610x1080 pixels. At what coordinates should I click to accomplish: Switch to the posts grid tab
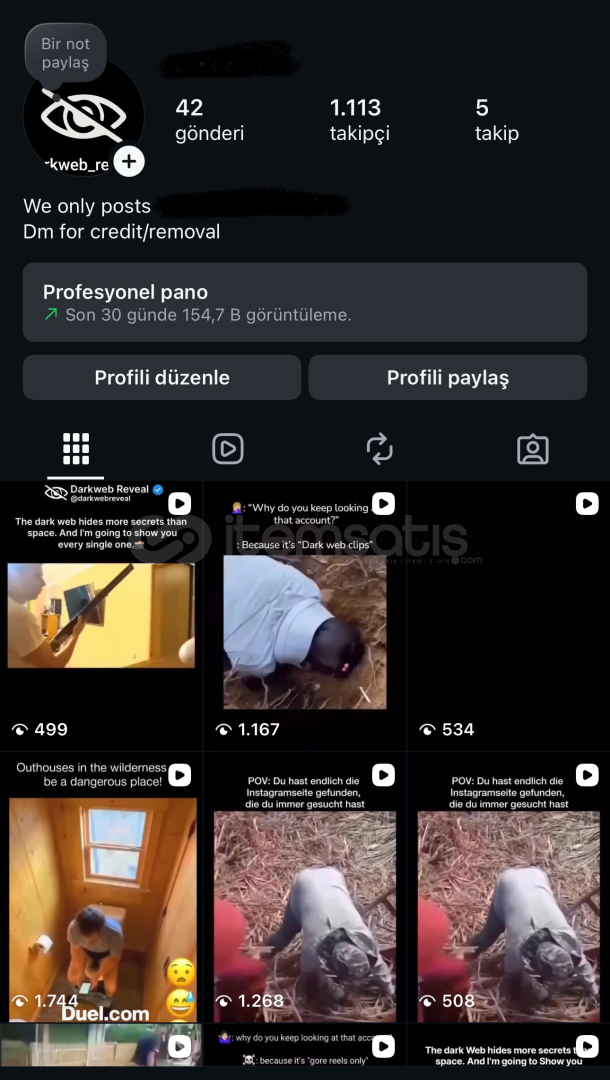pyautogui.click(x=76, y=449)
